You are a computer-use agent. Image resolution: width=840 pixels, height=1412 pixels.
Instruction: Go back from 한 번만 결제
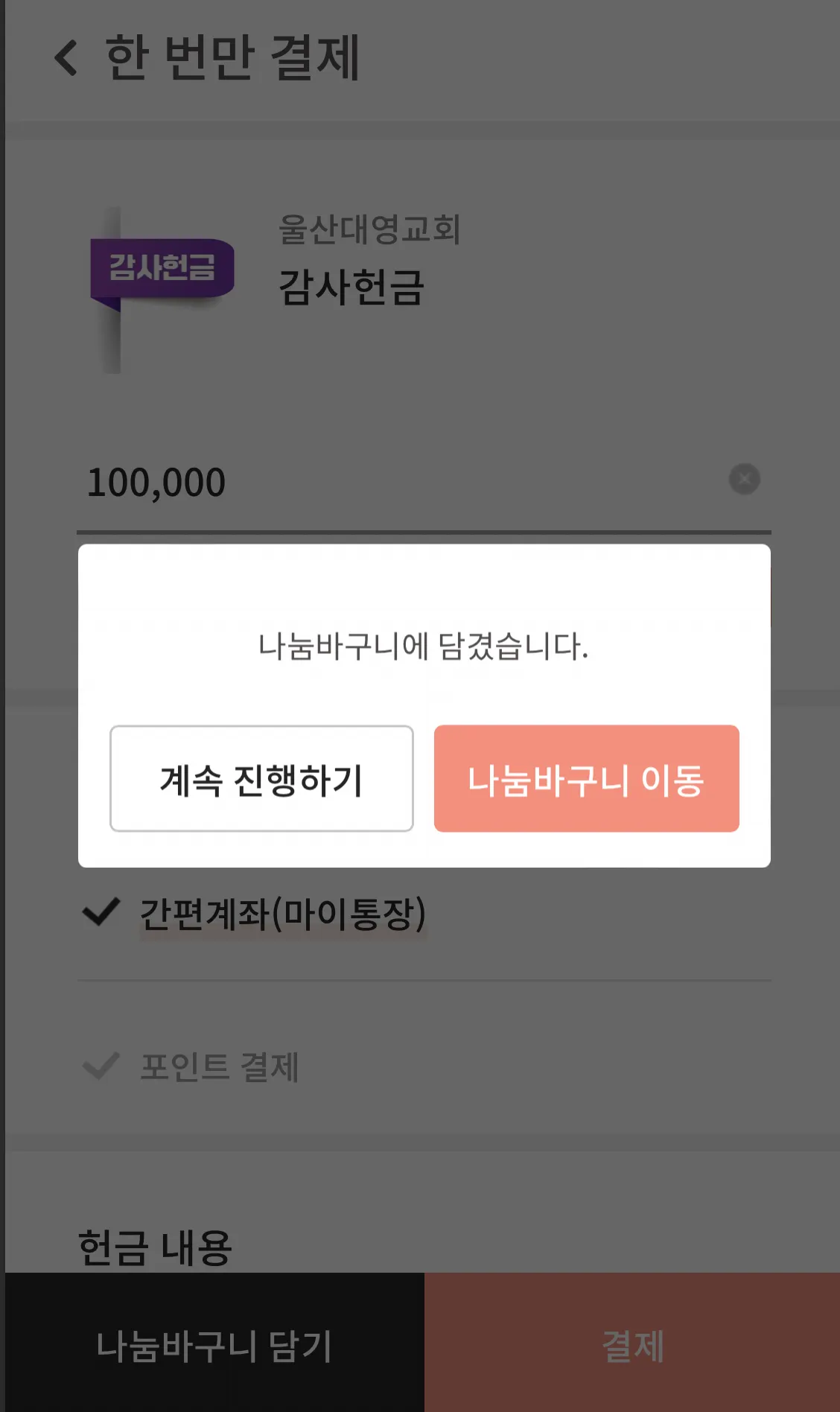click(x=66, y=58)
